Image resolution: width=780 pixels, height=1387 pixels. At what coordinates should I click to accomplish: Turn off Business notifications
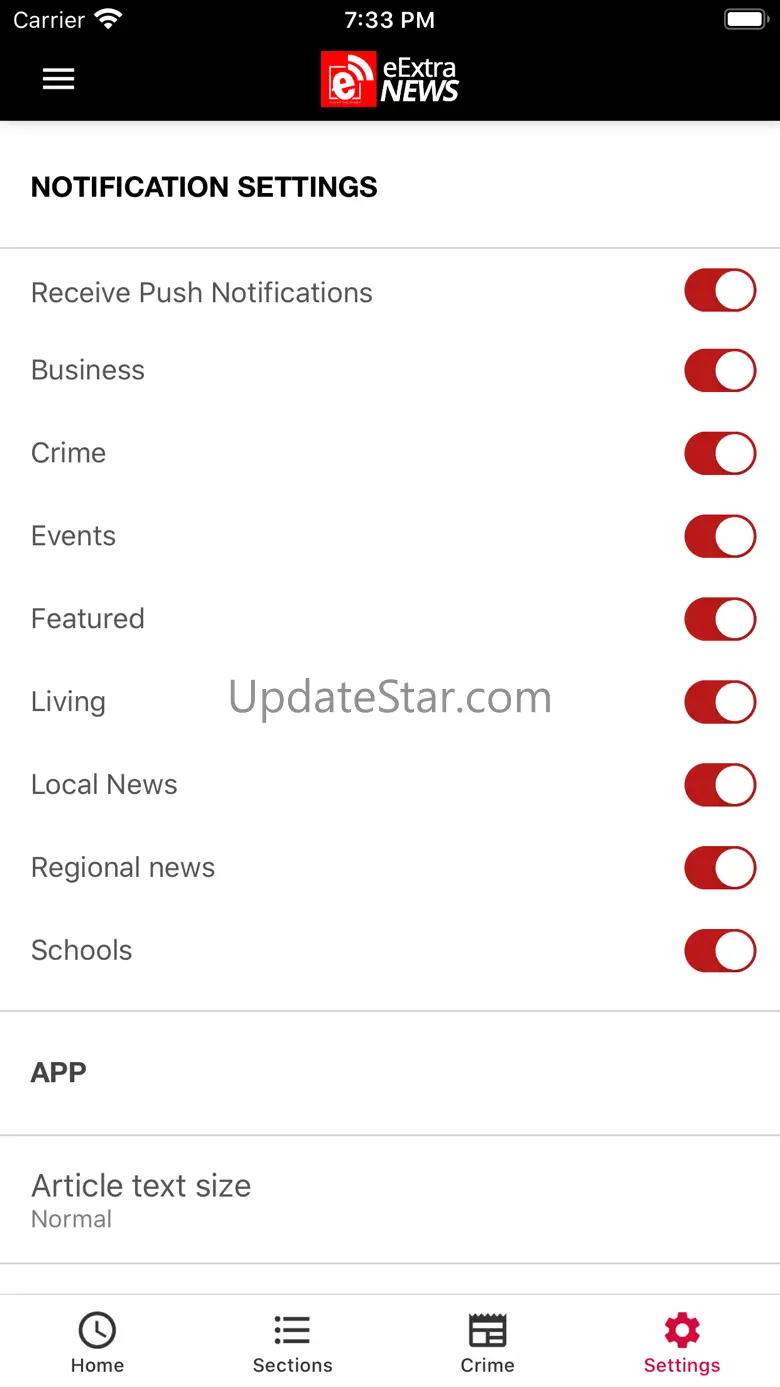point(720,370)
